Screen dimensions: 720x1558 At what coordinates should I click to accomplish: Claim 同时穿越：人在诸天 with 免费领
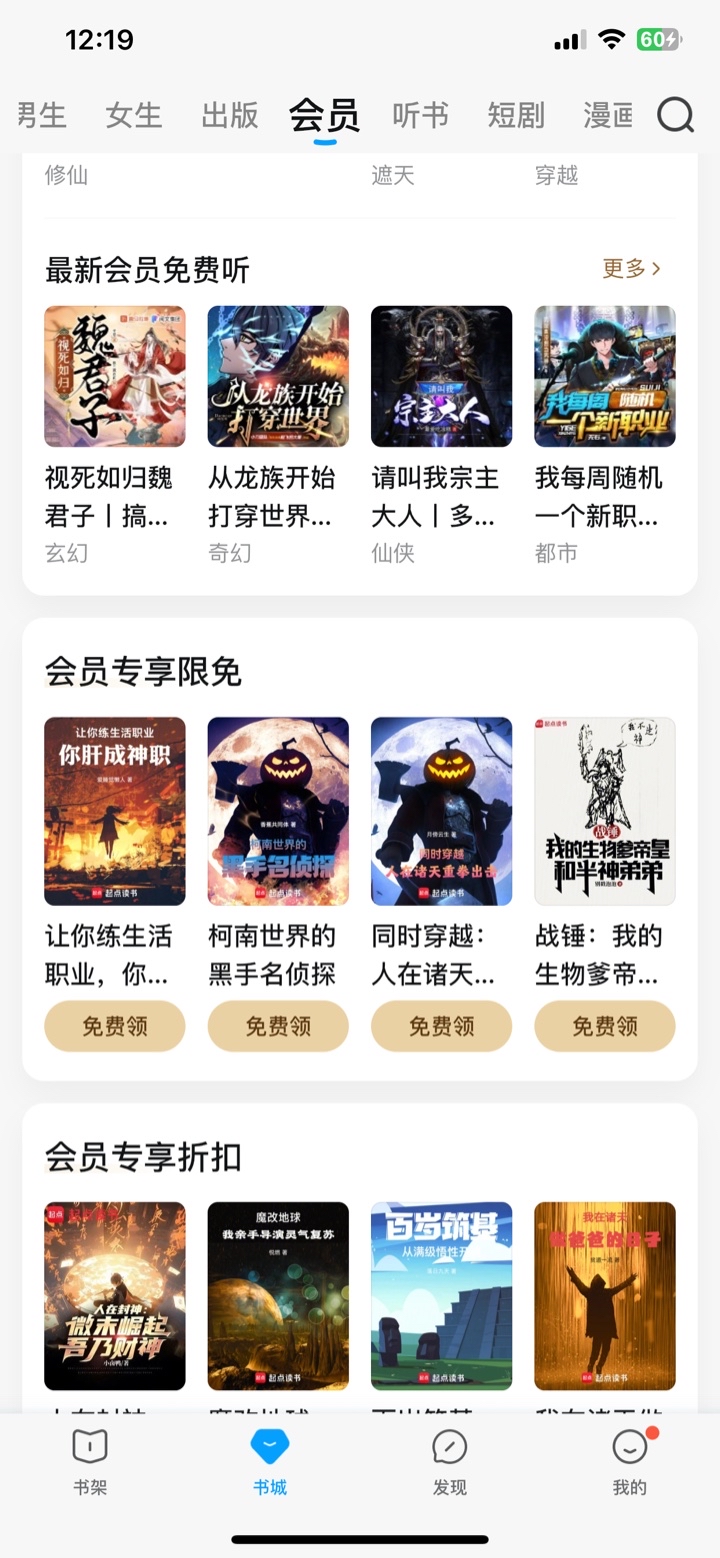coord(441,1026)
